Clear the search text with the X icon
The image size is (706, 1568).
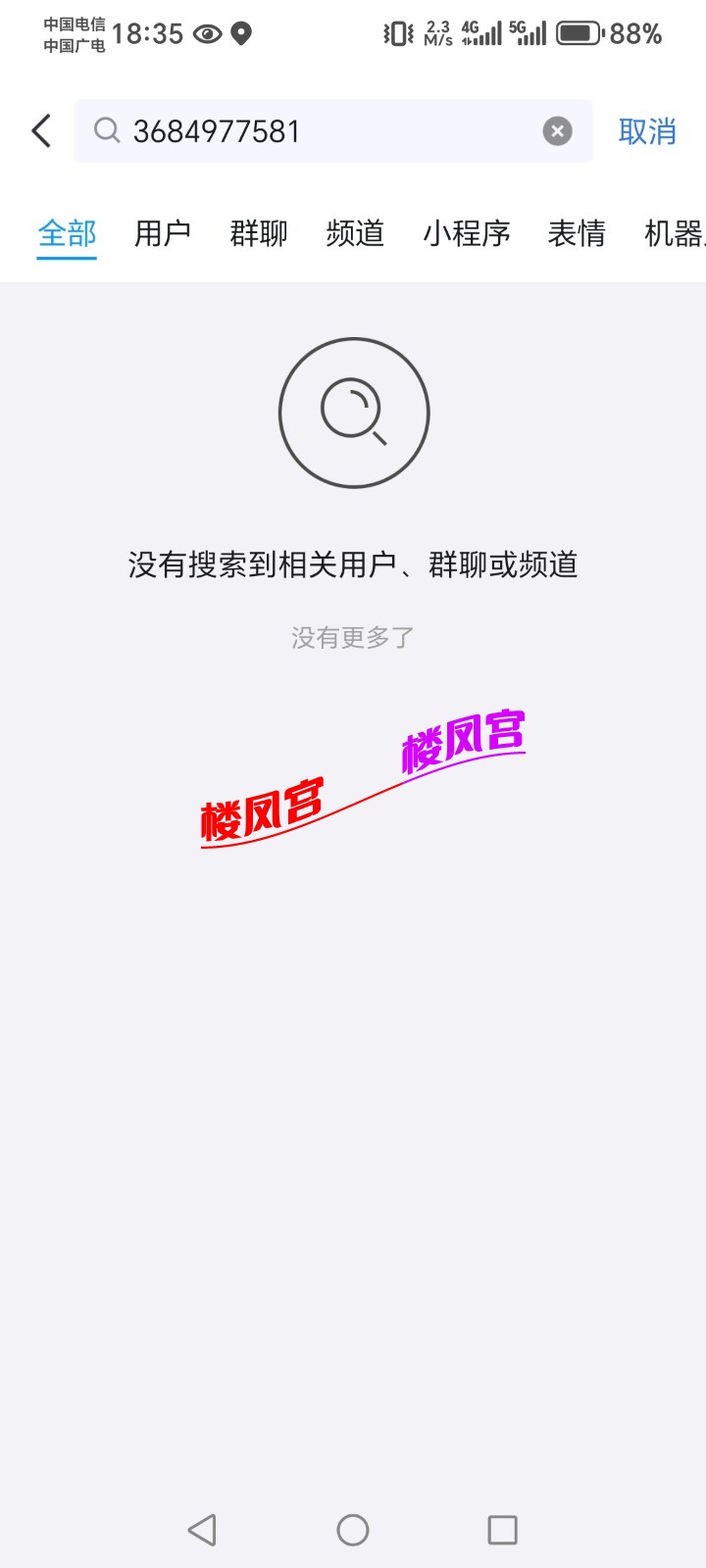[557, 129]
